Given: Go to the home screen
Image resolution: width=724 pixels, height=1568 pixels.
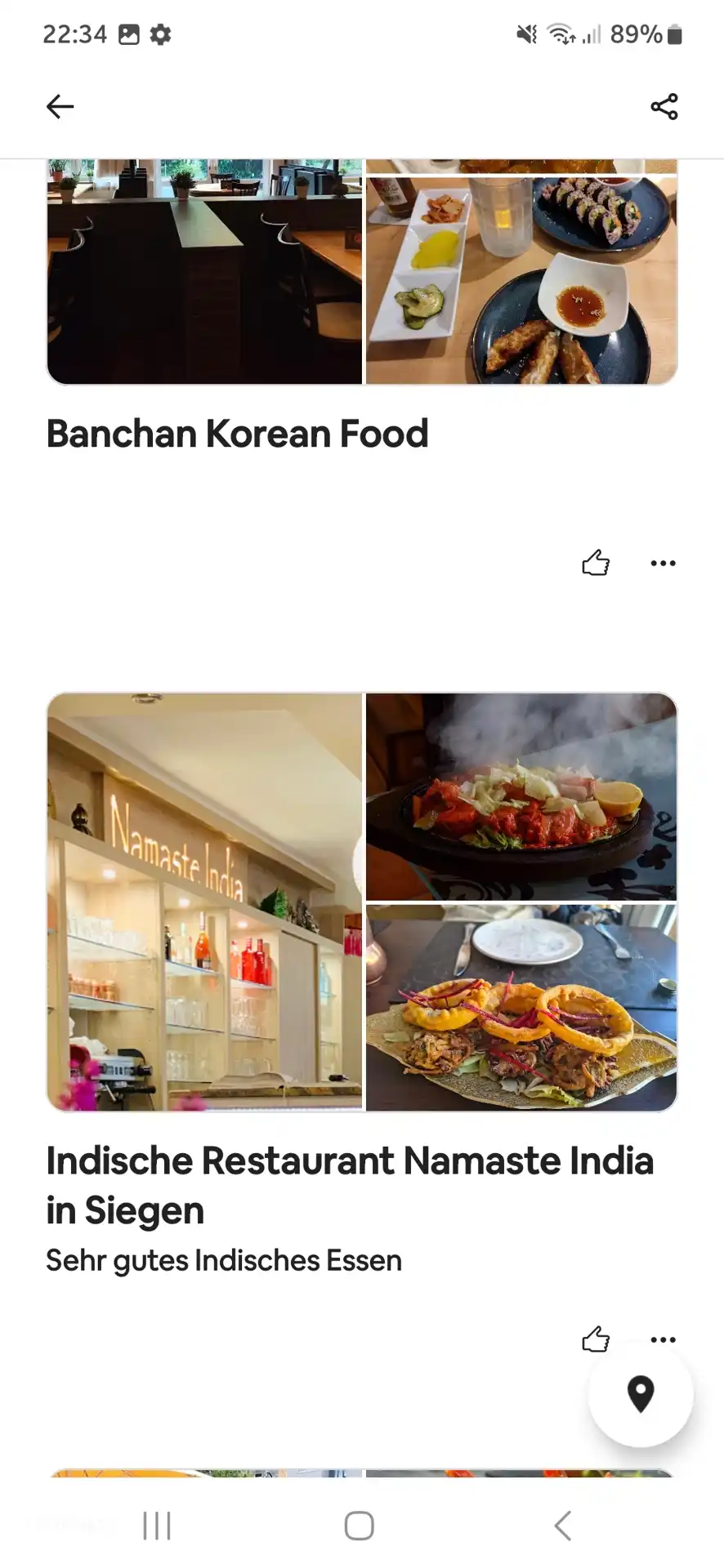Looking at the screenshot, I should coord(359,1525).
